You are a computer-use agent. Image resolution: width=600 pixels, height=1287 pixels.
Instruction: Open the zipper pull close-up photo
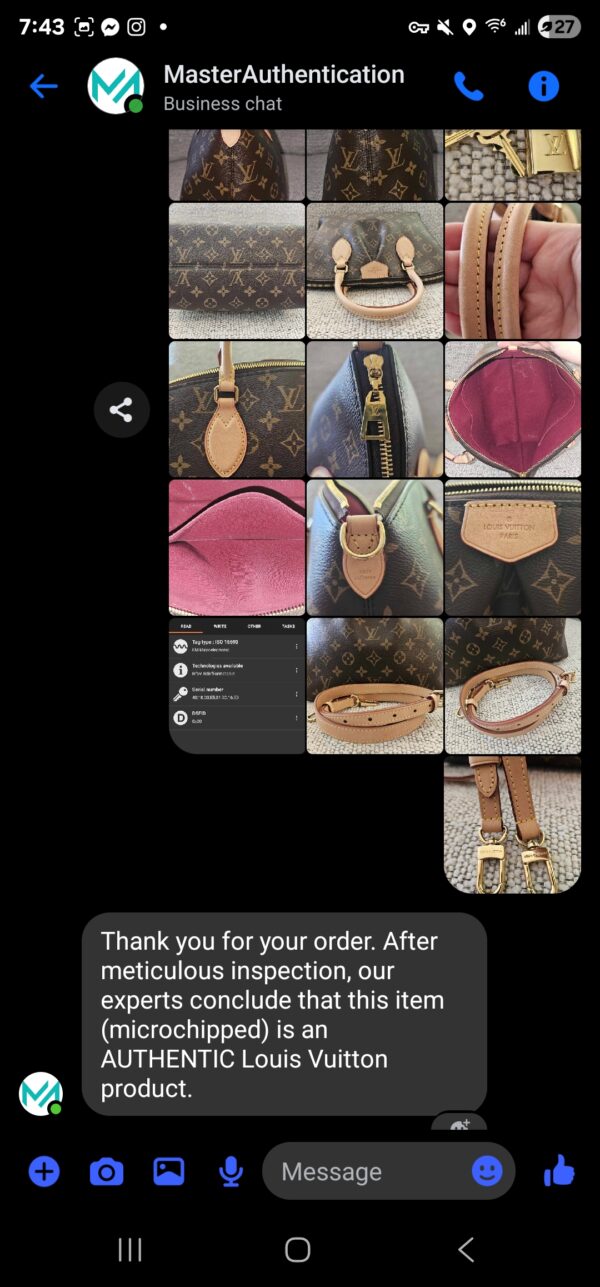(374, 409)
